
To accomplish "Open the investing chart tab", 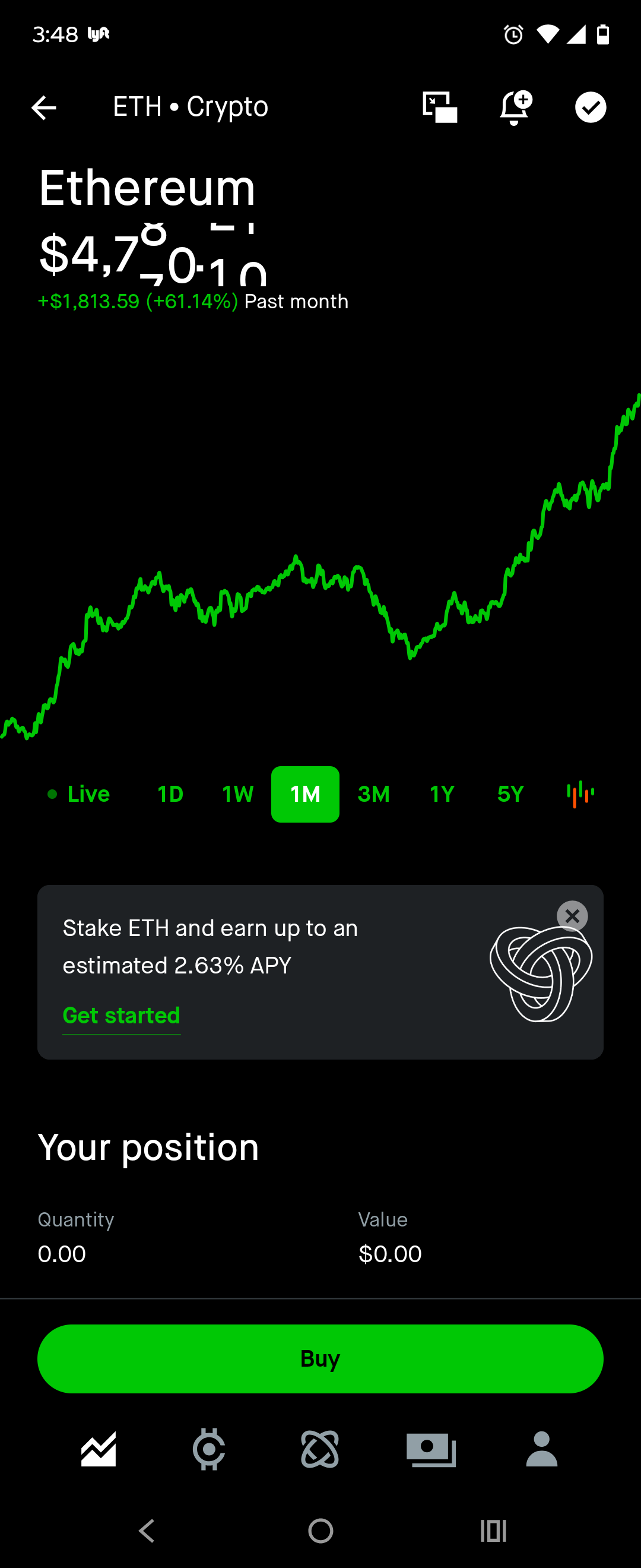I will tap(99, 1449).
